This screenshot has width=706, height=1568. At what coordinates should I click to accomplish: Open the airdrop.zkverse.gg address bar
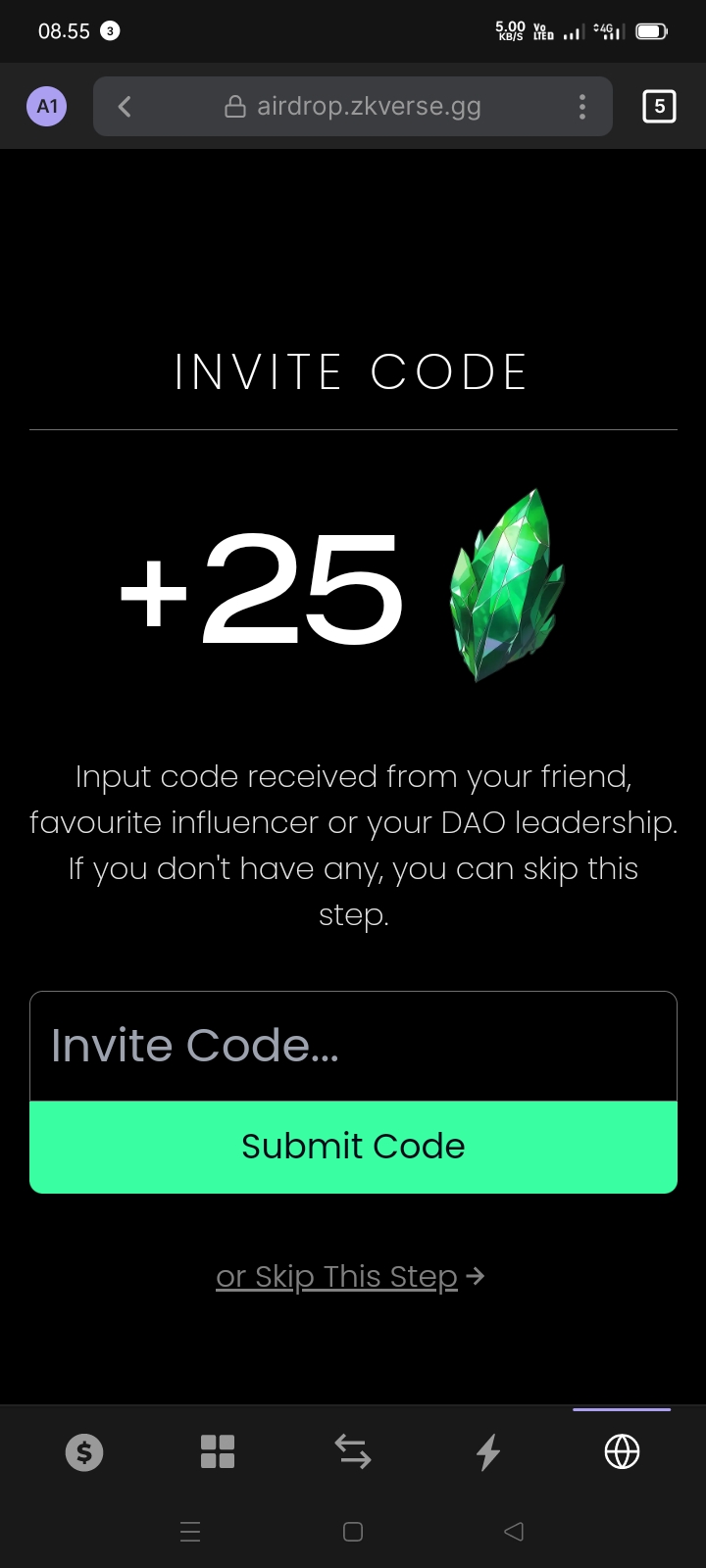point(353,106)
